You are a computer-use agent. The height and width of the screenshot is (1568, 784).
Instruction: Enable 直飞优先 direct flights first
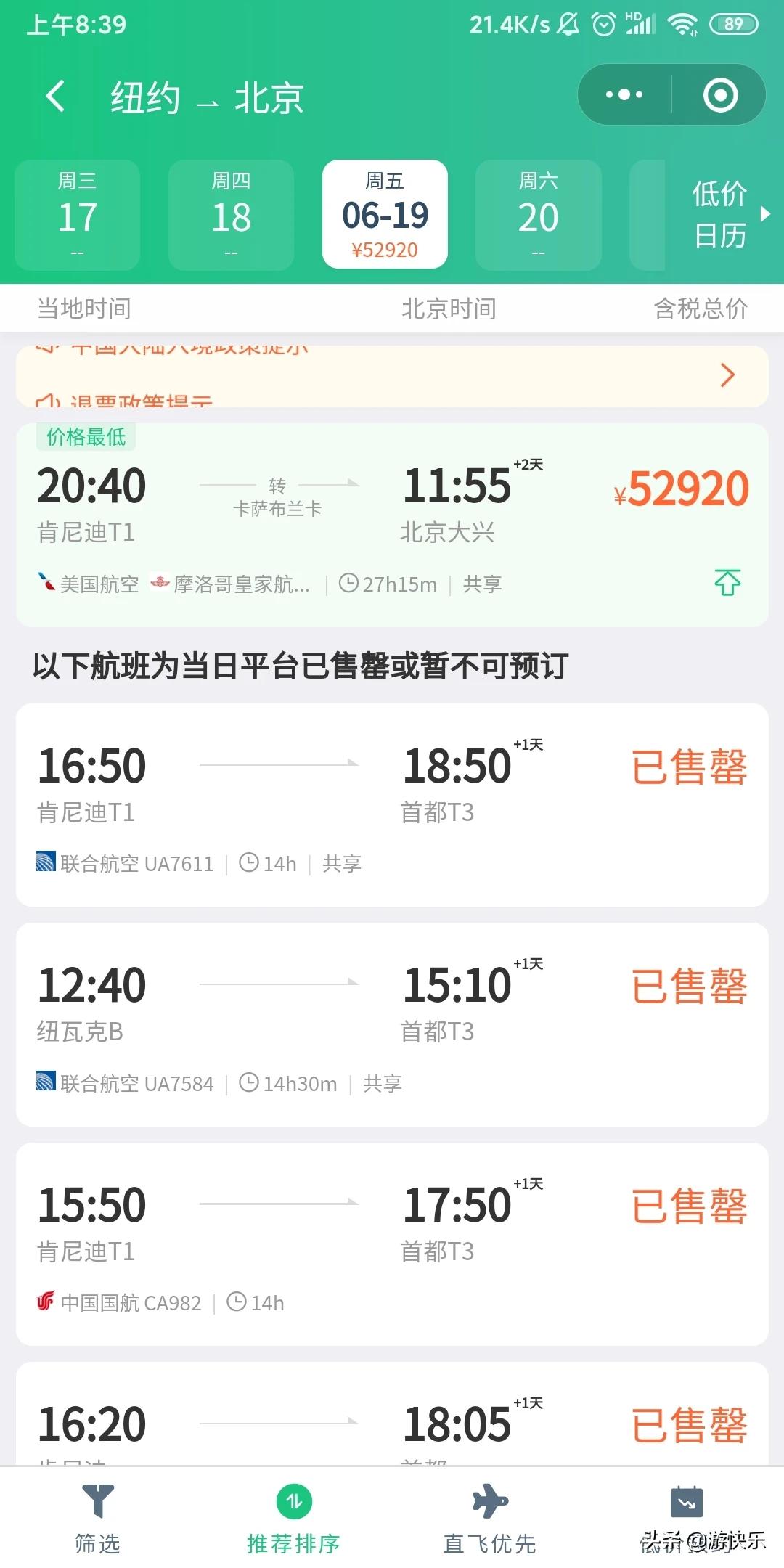(490, 1518)
